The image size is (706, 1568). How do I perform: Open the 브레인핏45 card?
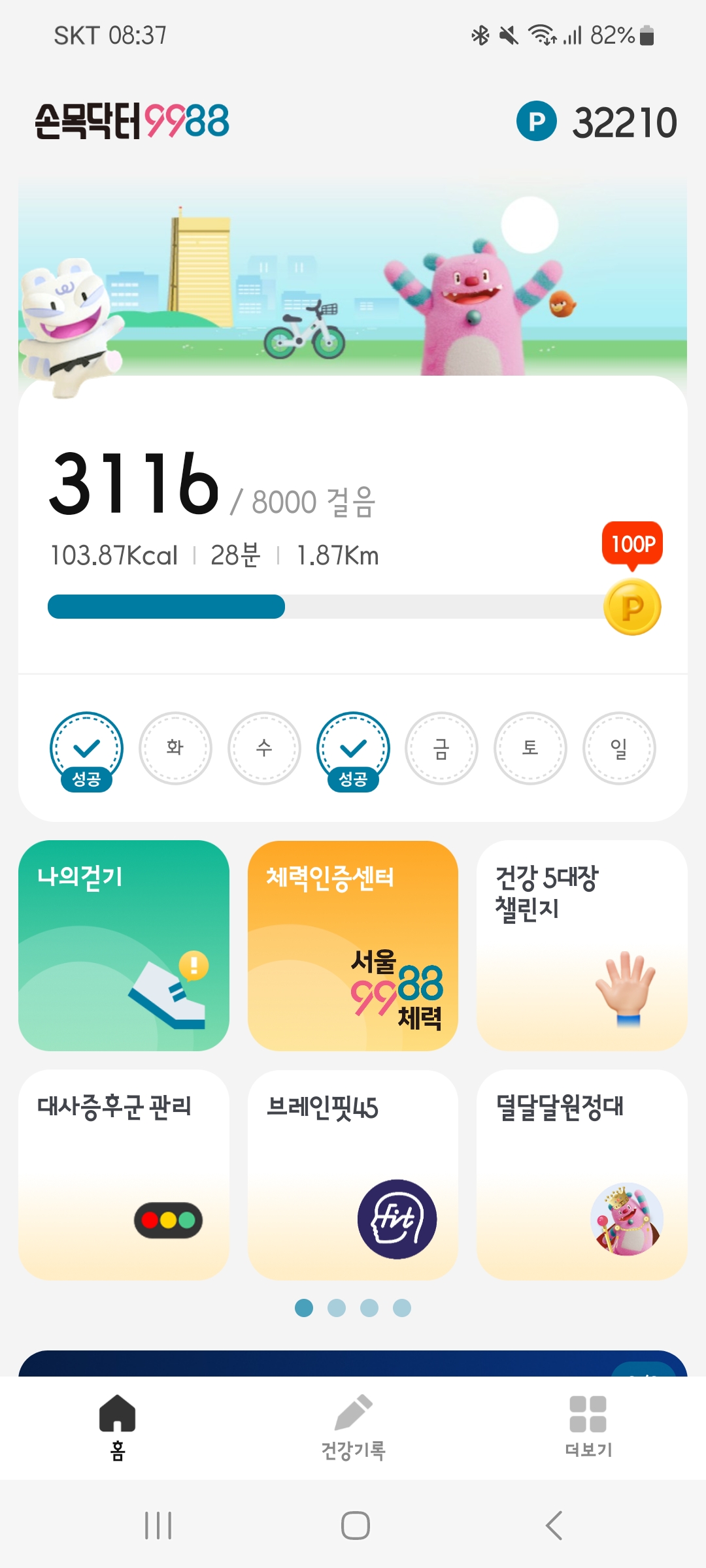click(x=352, y=1174)
